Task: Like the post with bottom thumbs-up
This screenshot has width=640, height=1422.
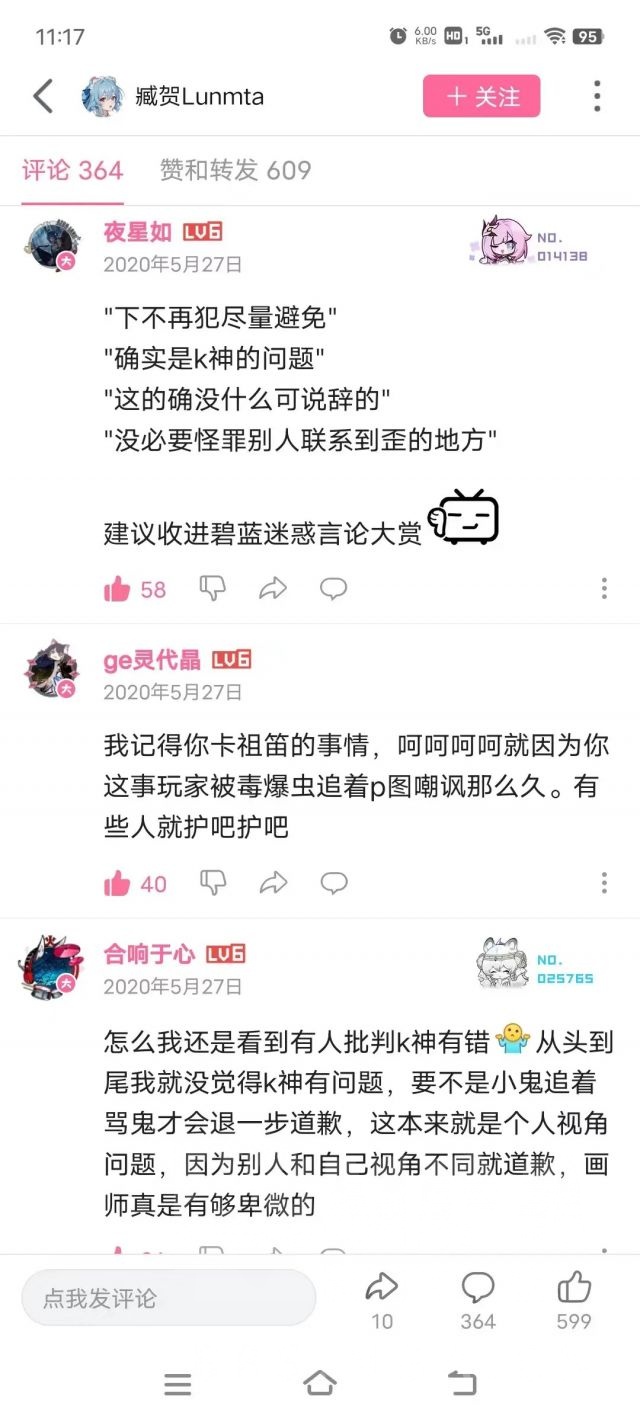Action: [x=574, y=1288]
